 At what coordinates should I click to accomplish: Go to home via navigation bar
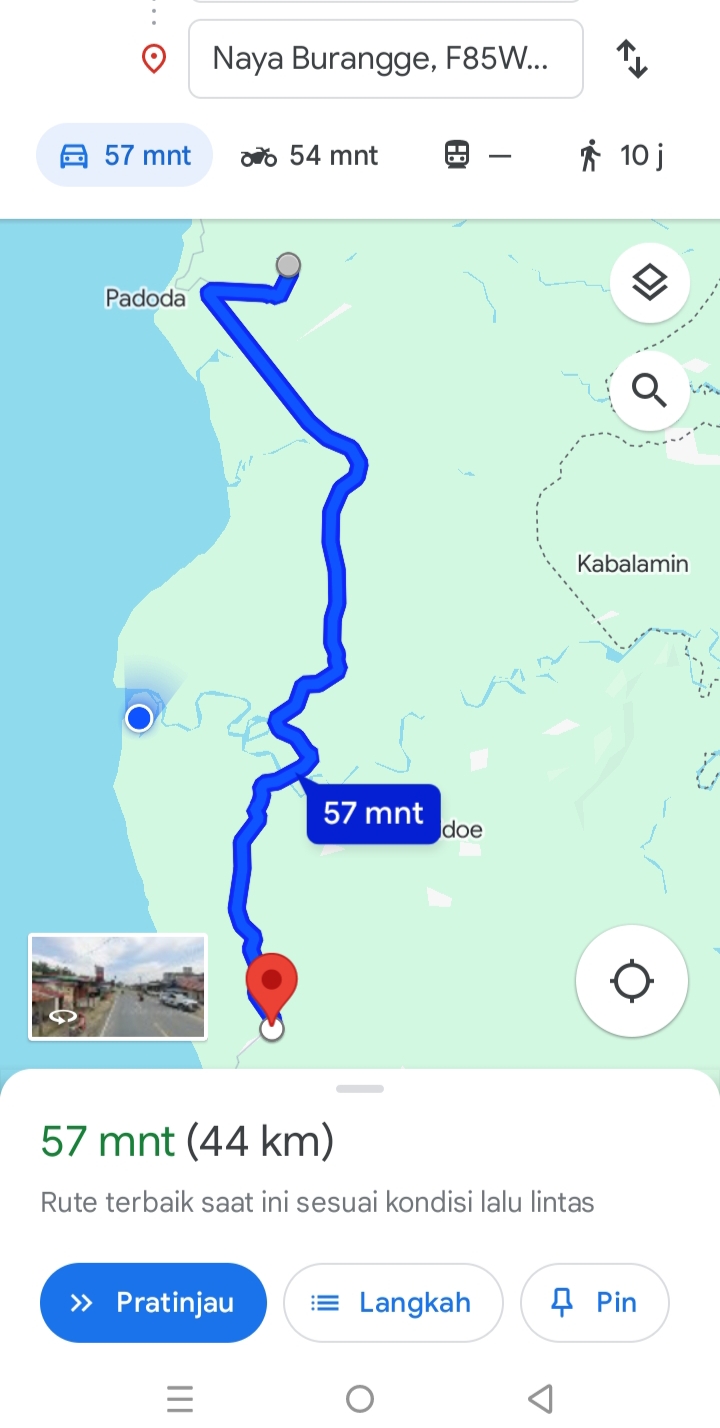click(360, 1398)
